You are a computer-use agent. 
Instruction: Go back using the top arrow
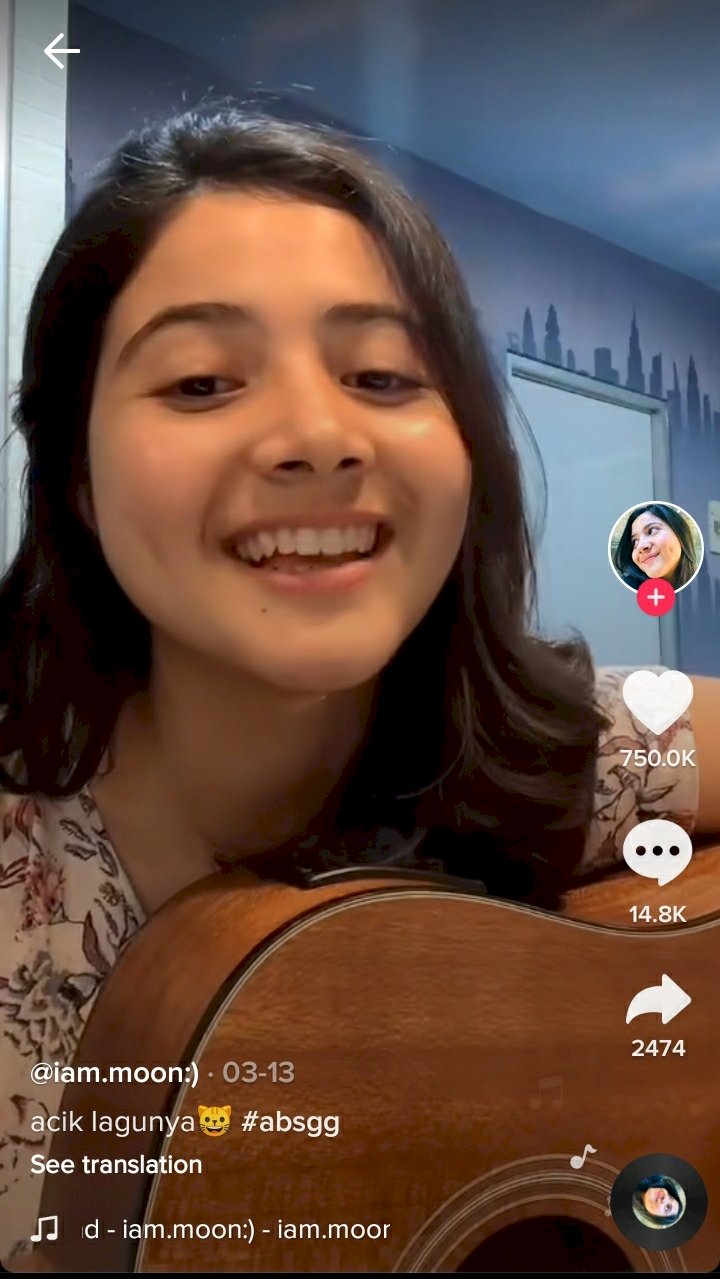coord(61,51)
